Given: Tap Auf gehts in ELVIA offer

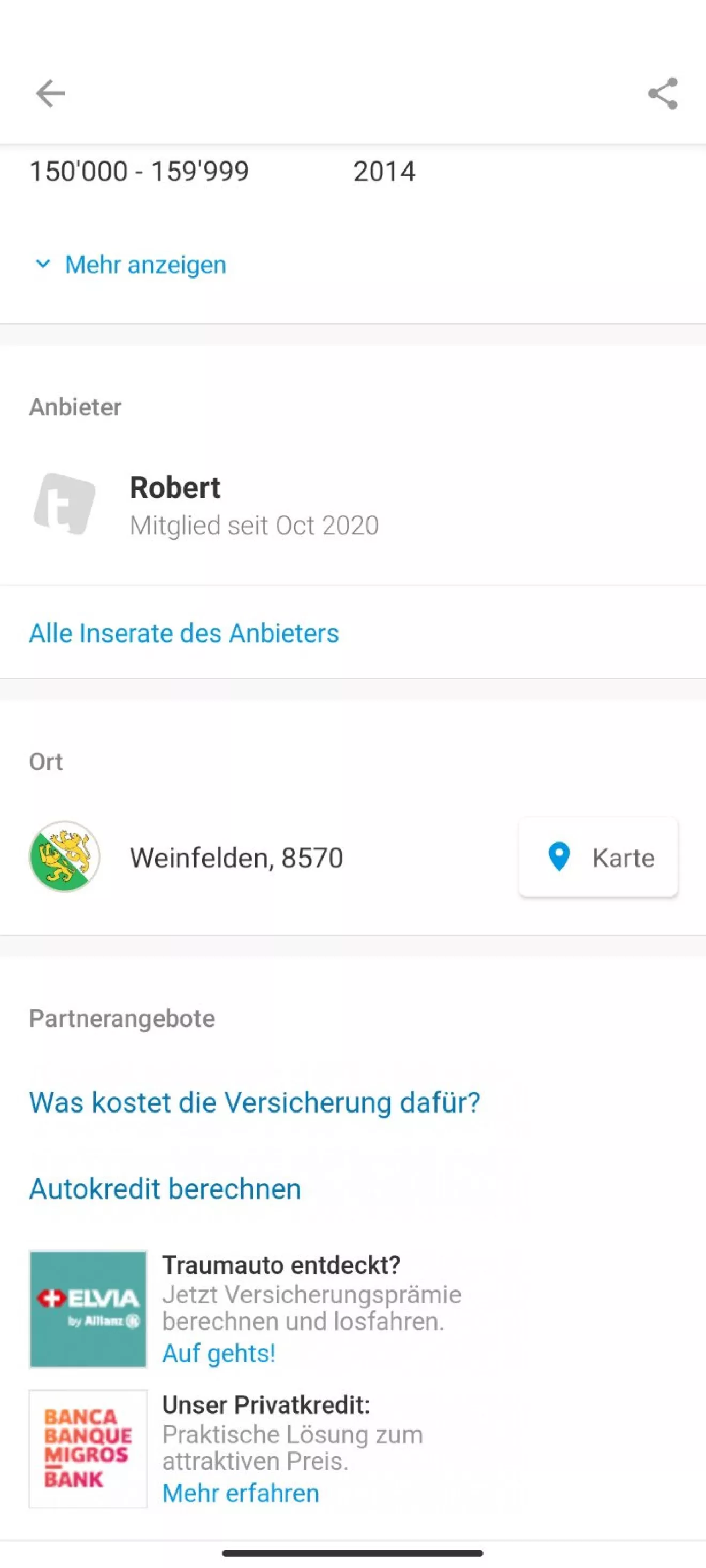Looking at the screenshot, I should coord(219,1354).
